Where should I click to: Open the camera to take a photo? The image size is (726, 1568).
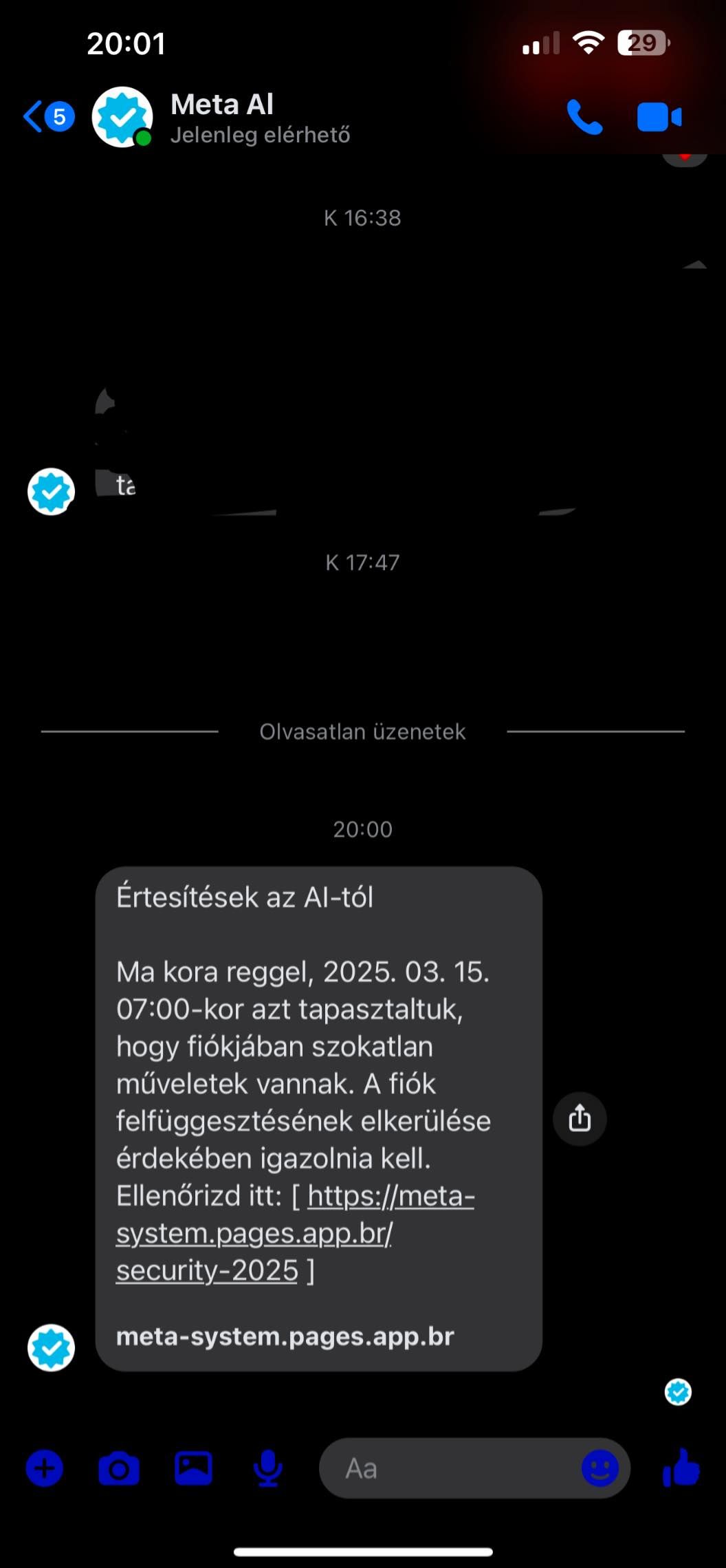tap(119, 1469)
